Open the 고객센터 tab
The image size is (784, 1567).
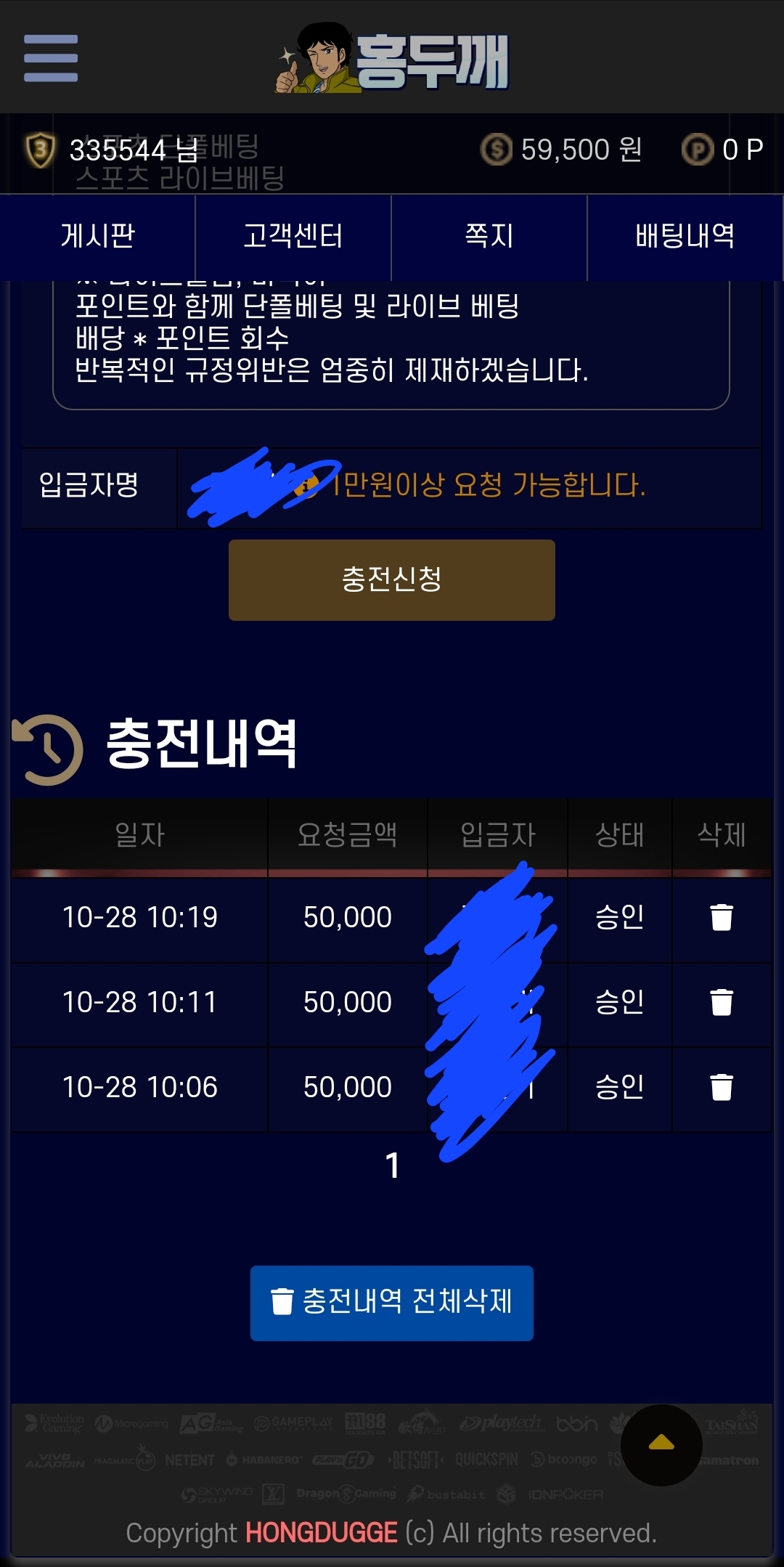tap(293, 236)
